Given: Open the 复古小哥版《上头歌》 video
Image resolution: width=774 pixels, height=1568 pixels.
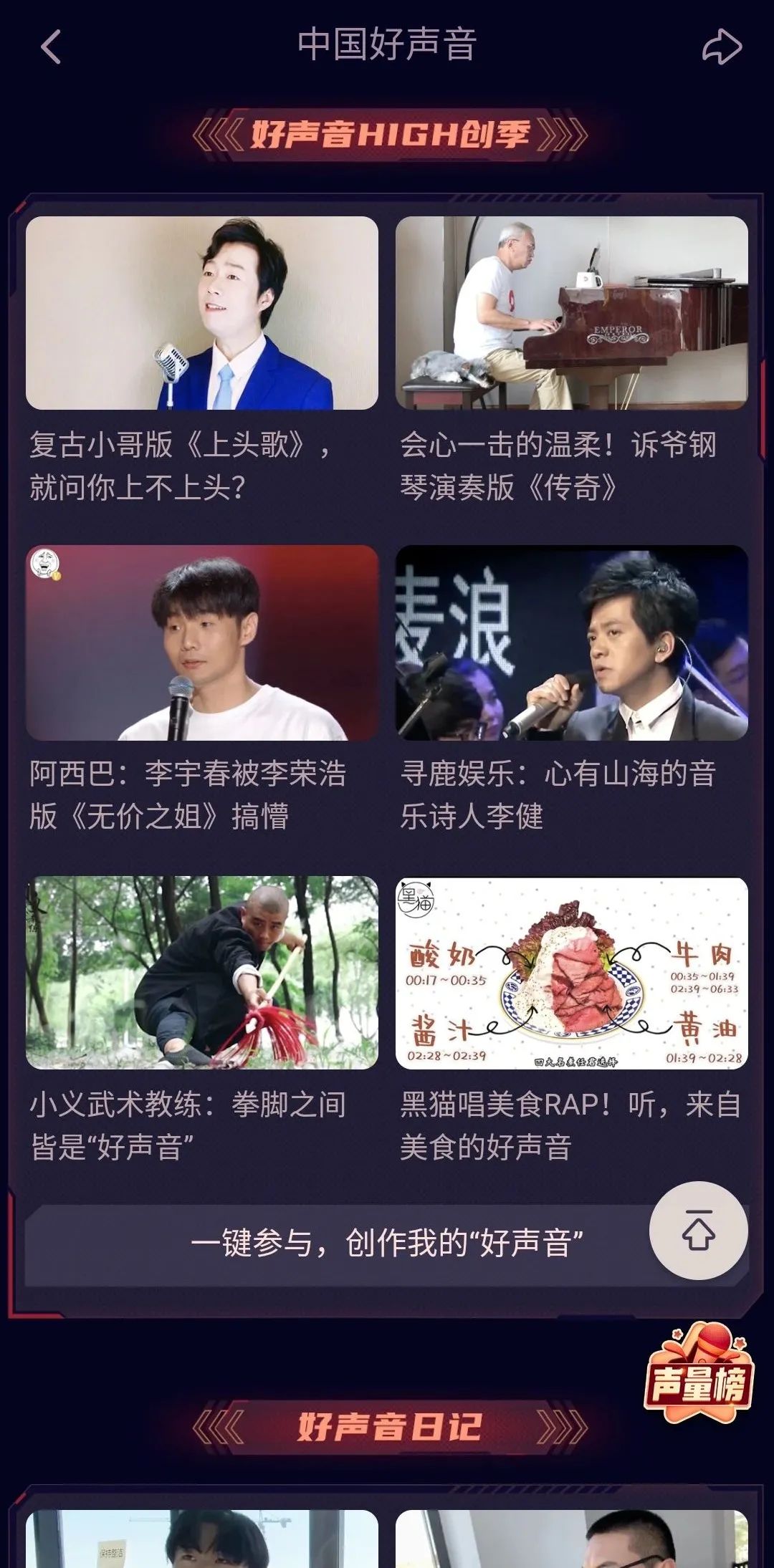Looking at the screenshot, I should pos(202,313).
